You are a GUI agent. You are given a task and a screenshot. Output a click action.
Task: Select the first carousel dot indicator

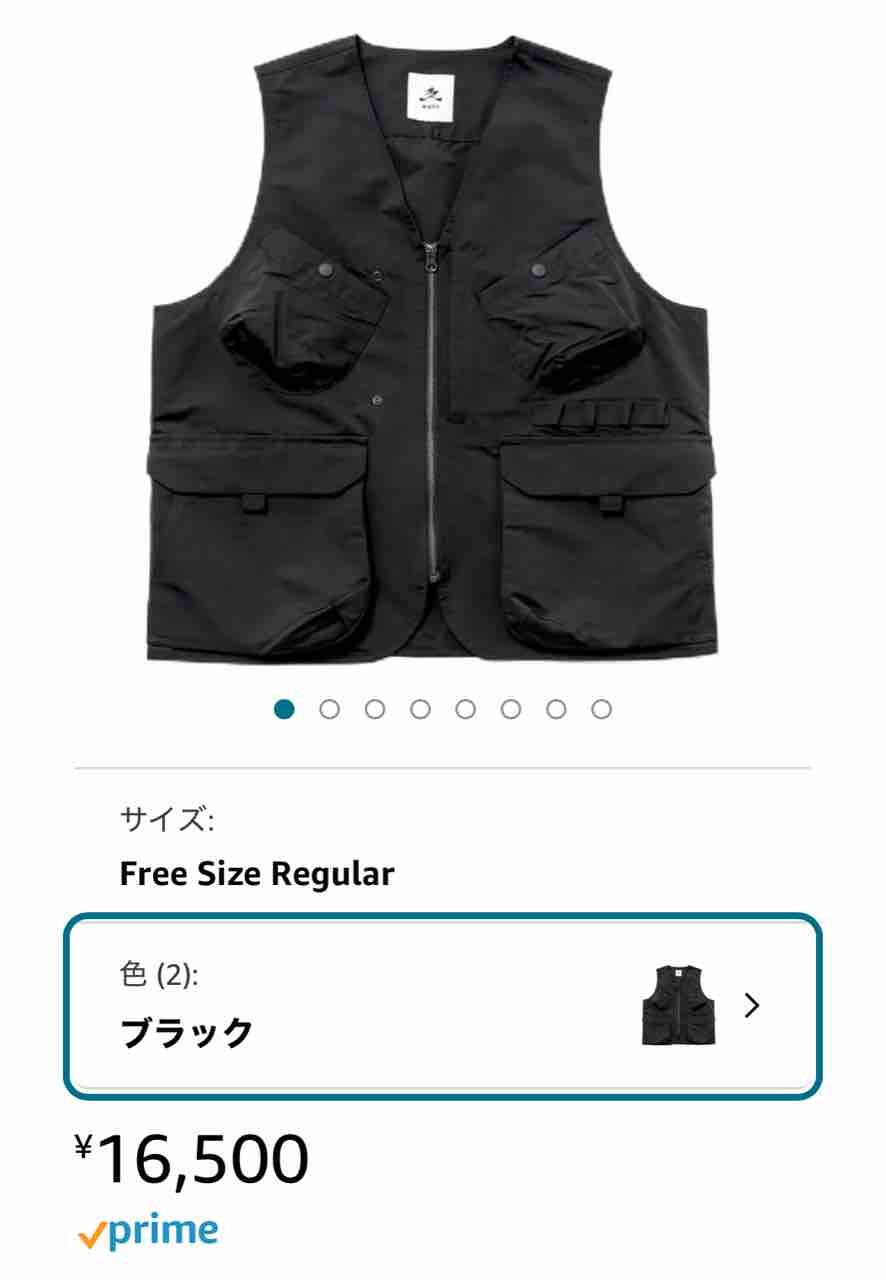tap(287, 709)
